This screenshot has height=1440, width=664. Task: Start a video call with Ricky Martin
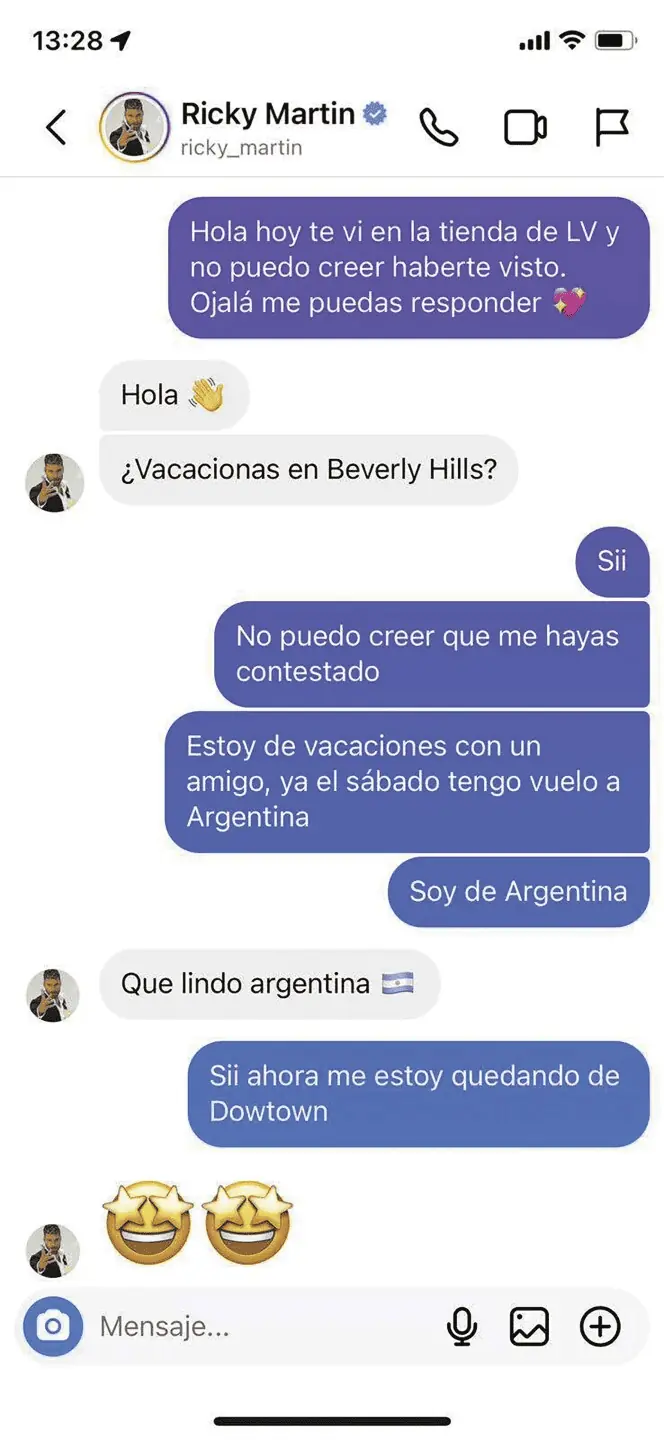[x=525, y=128]
